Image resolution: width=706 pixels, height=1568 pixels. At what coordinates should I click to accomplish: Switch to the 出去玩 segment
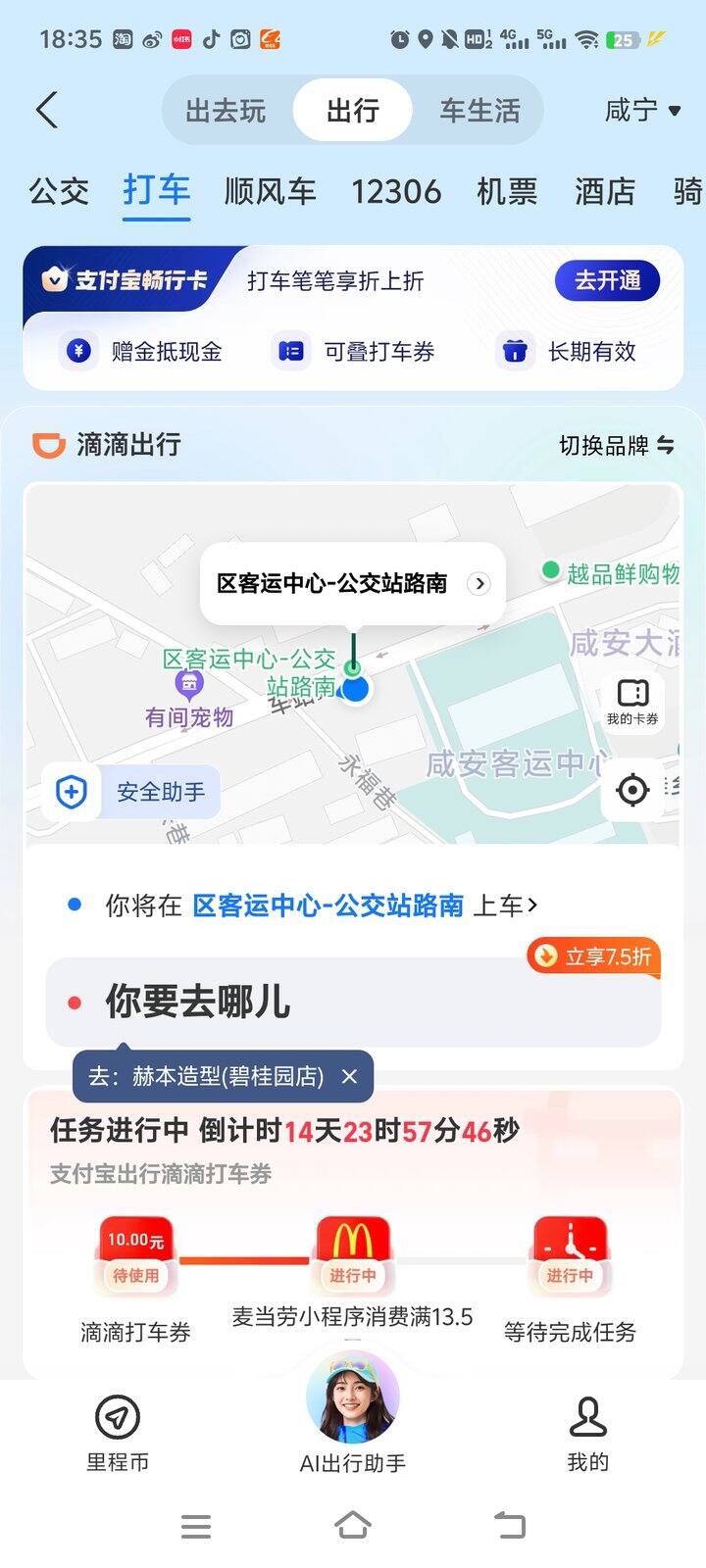pos(226,111)
